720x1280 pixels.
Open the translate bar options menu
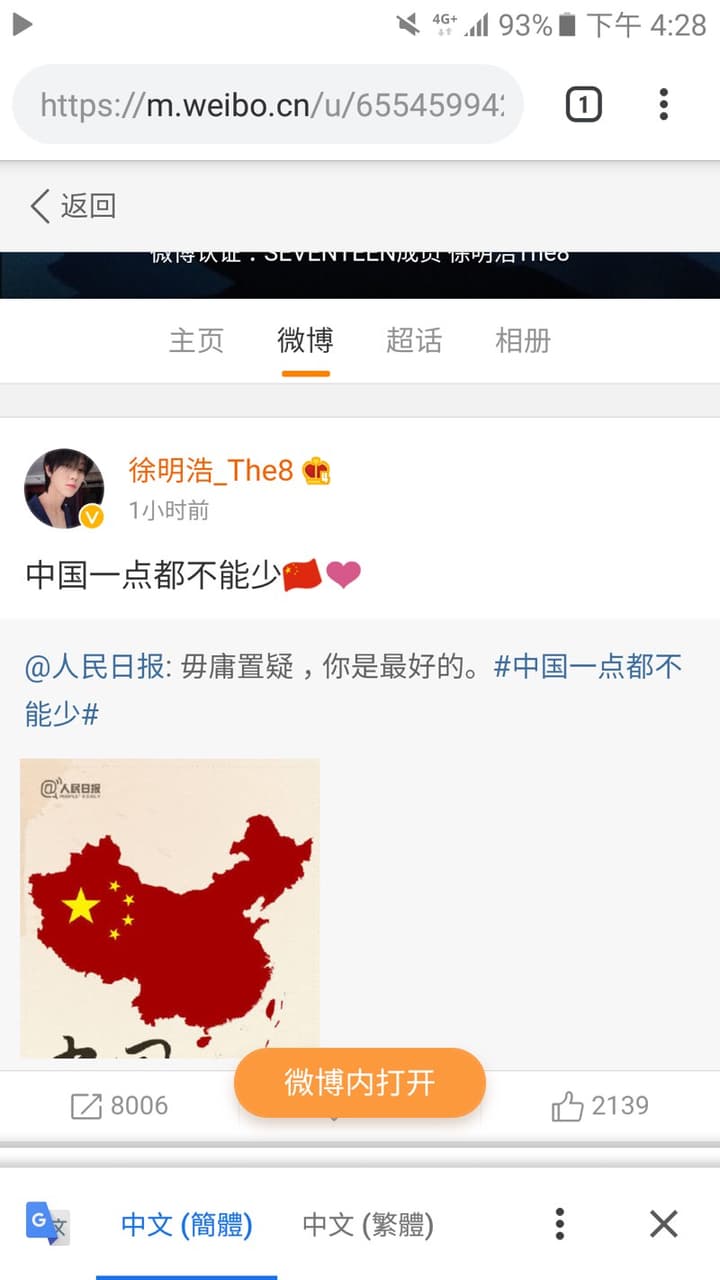click(x=560, y=1224)
